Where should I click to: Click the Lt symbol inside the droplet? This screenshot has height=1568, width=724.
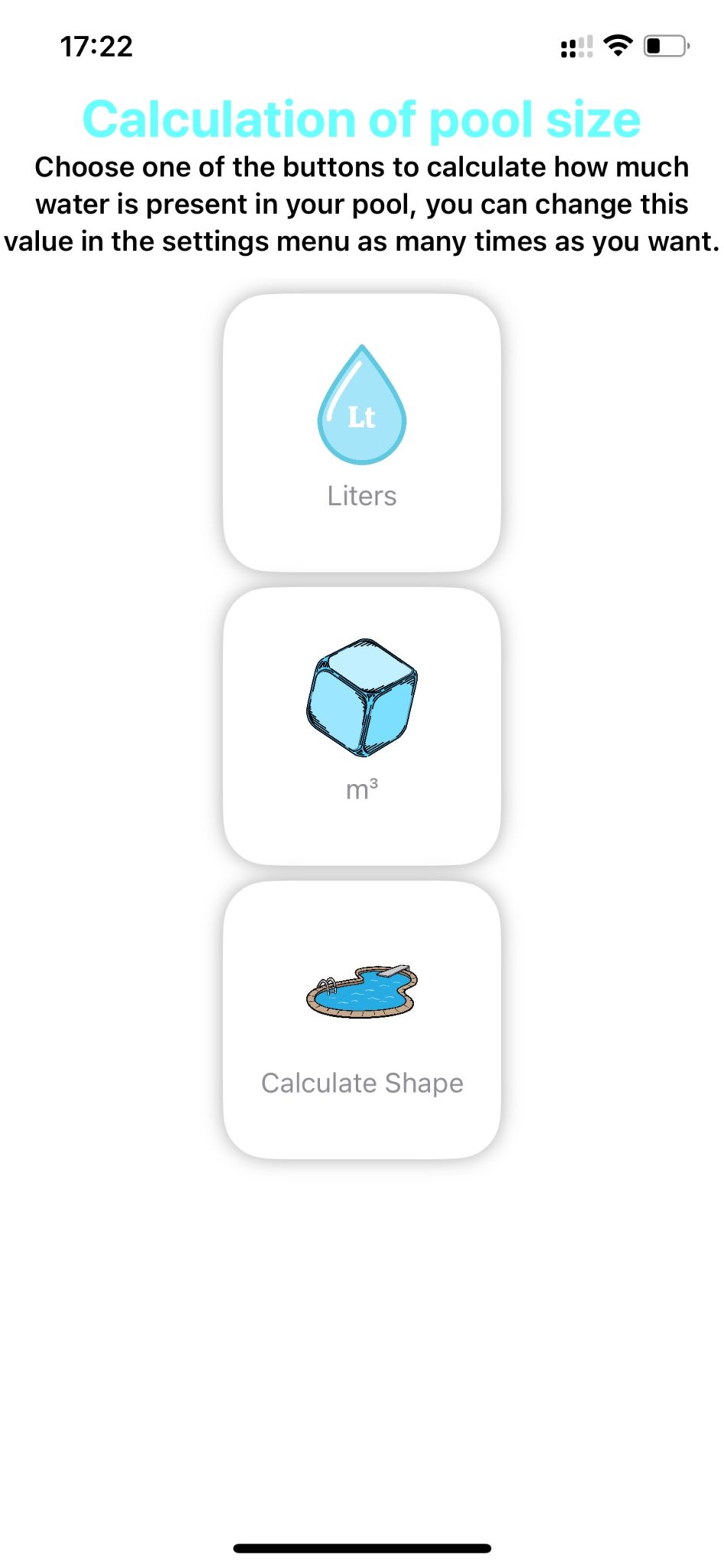click(x=361, y=417)
